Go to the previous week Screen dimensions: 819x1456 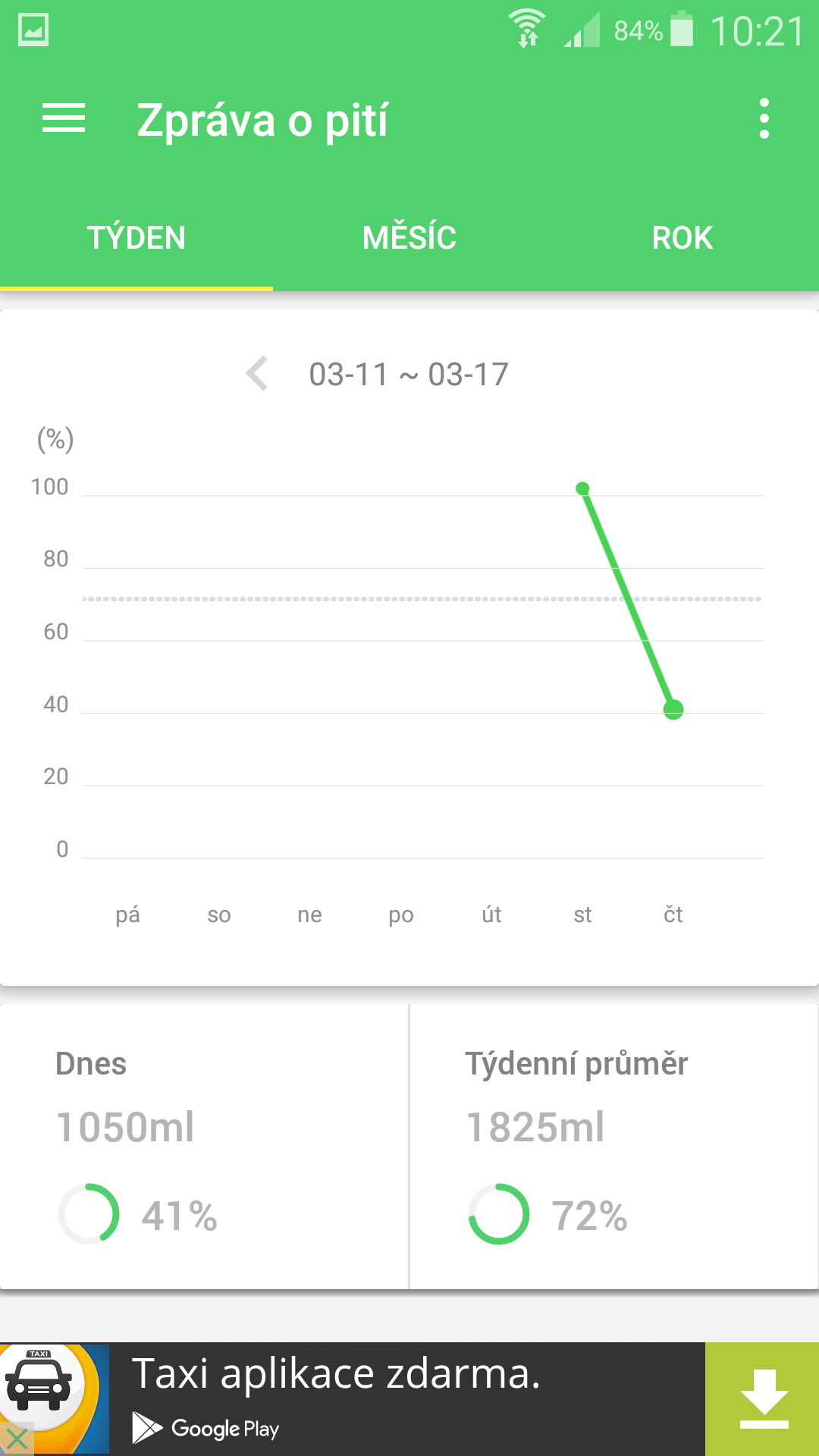click(258, 373)
